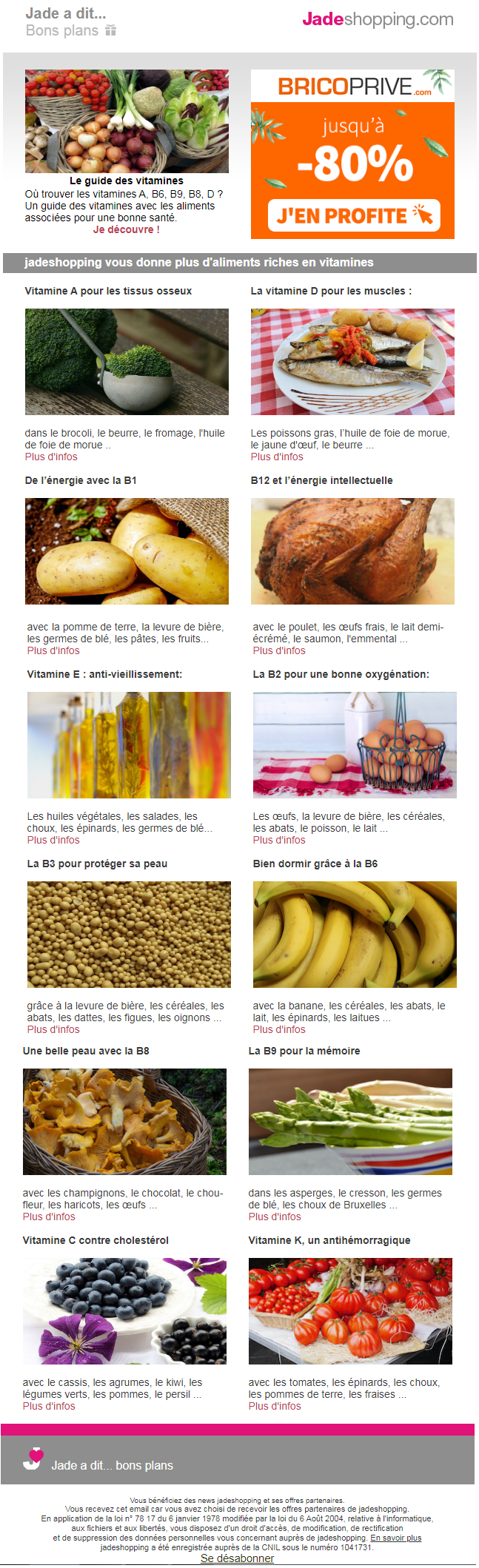
Task: Open 'Plus d'infos' under Vitamine A
Action: (x=51, y=457)
